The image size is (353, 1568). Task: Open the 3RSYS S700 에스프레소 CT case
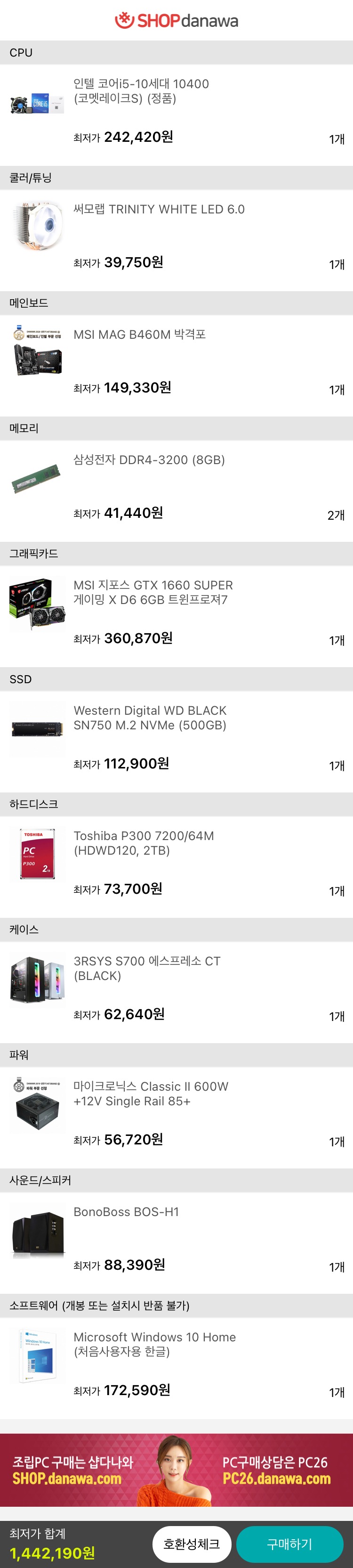[x=146, y=968]
